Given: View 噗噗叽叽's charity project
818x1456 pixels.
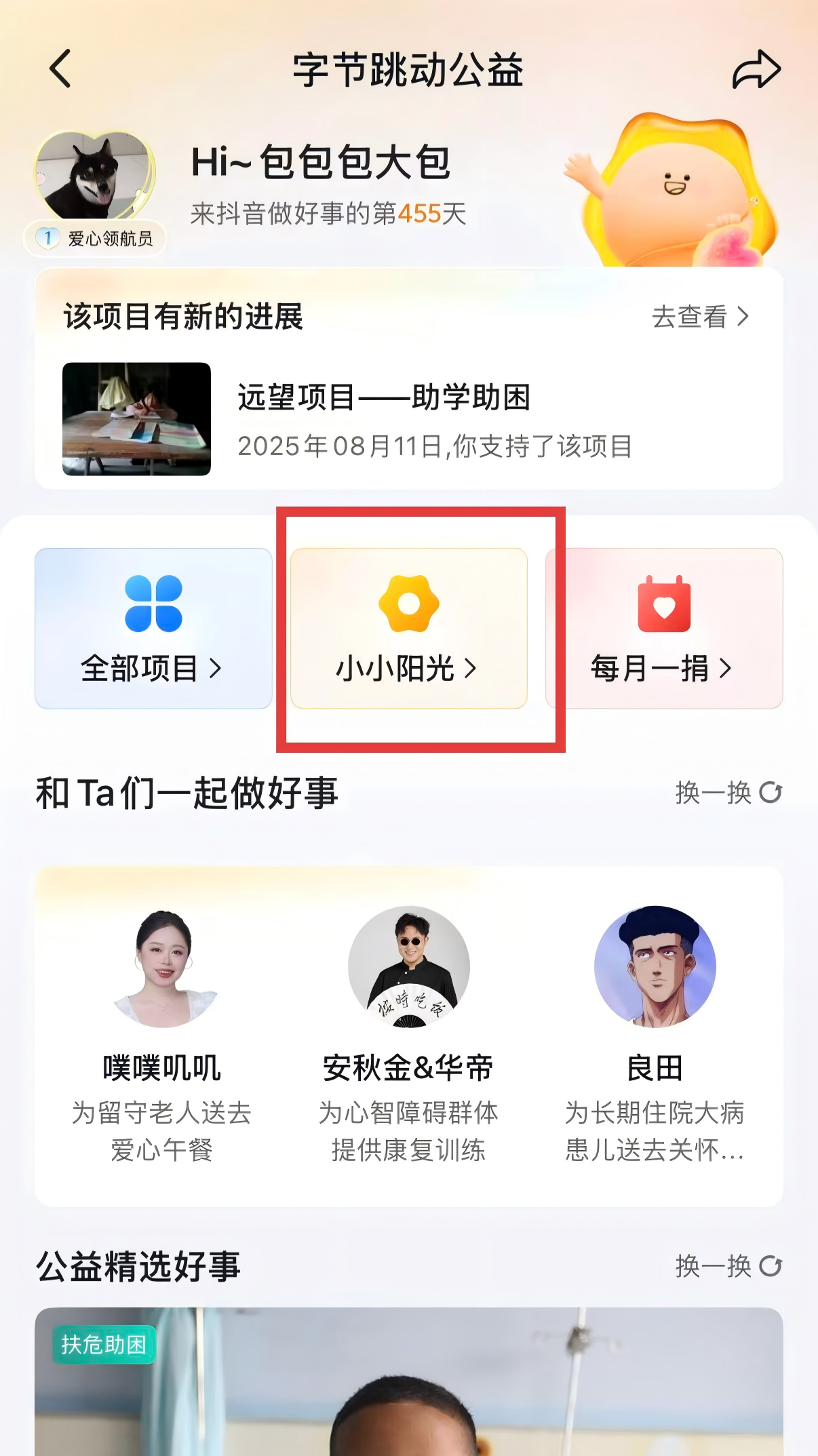Looking at the screenshot, I should (x=162, y=1032).
